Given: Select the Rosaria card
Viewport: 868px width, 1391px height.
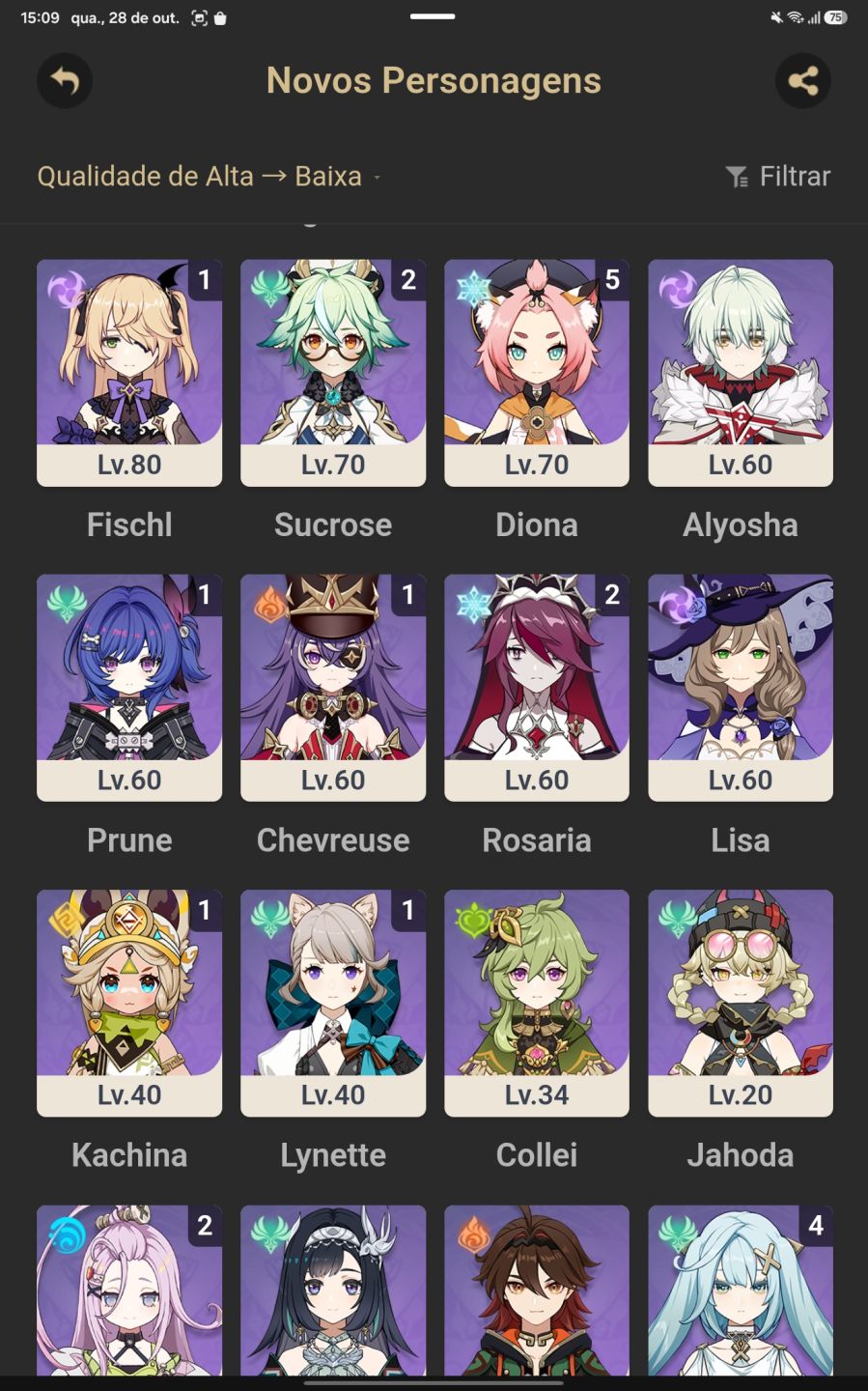Looking at the screenshot, I should tap(537, 688).
